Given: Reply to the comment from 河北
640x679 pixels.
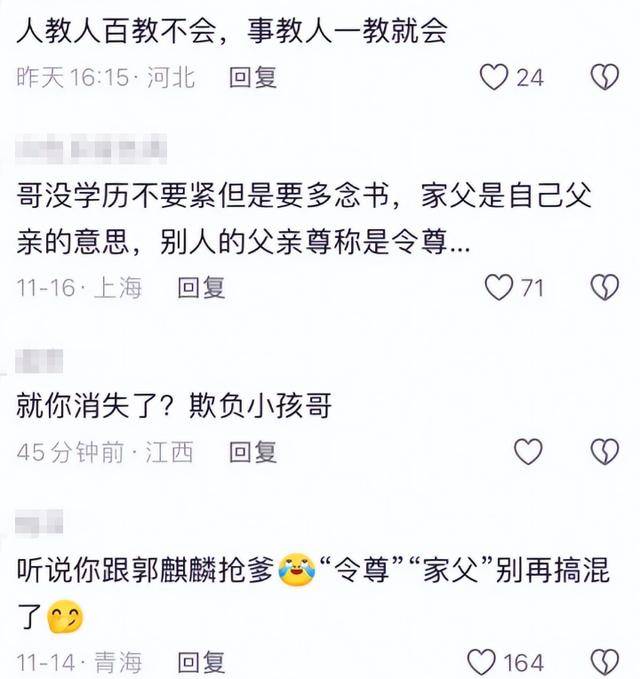Looking at the screenshot, I should (x=252, y=78).
